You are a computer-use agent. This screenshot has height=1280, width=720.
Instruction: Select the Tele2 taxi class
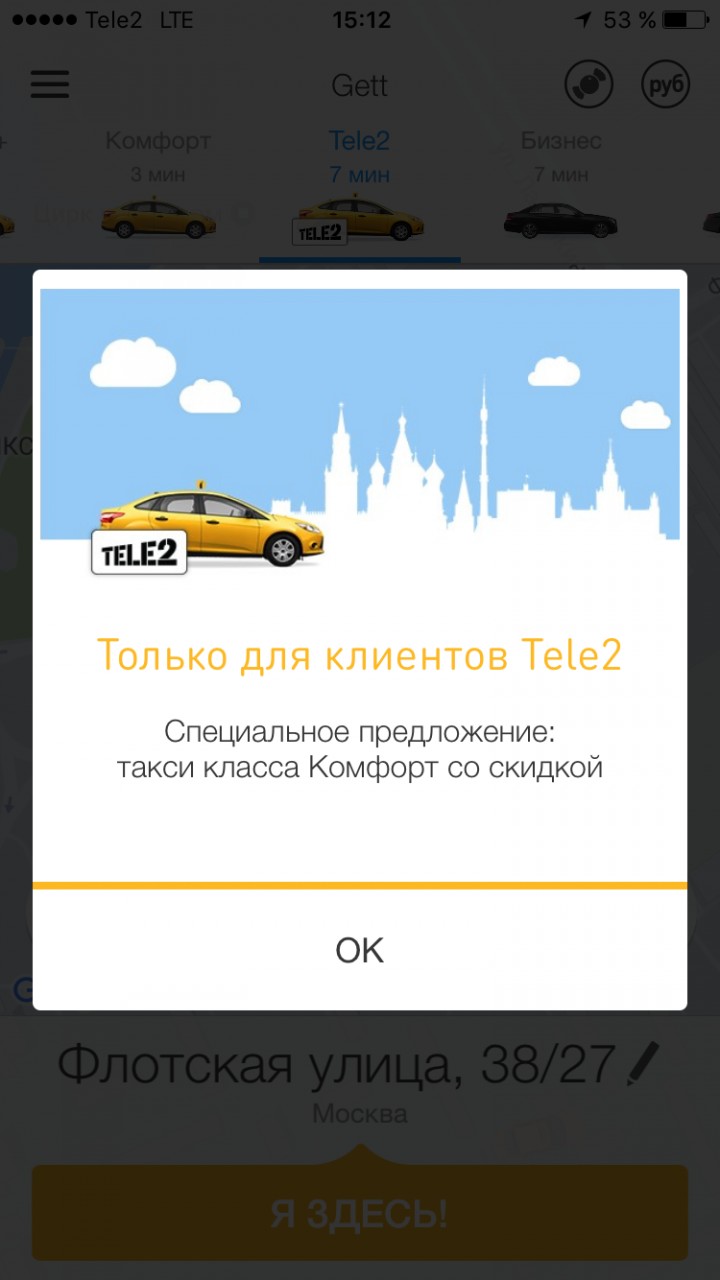point(359,187)
